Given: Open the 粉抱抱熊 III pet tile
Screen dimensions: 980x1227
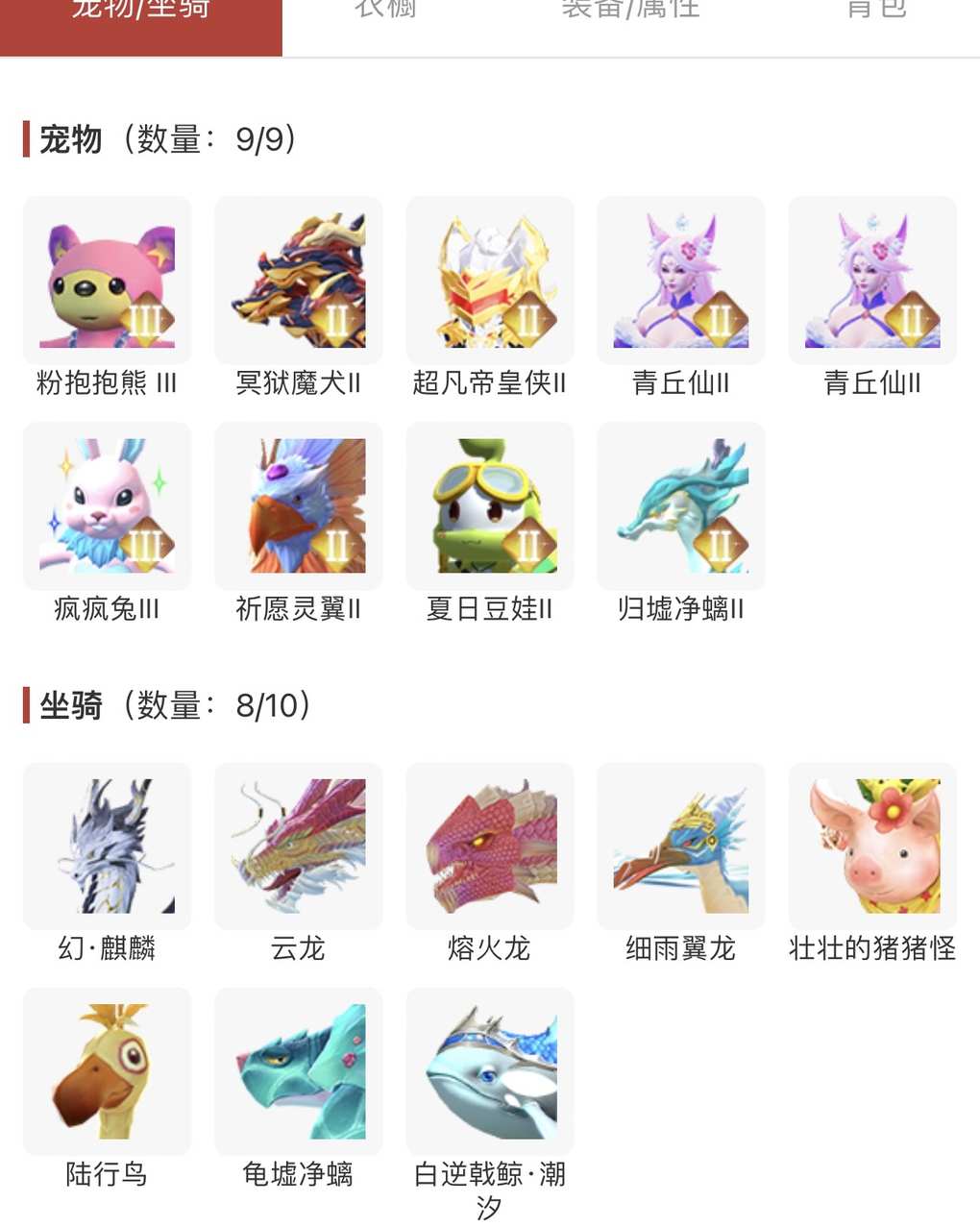Looking at the screenshot, I should [107, 281].
